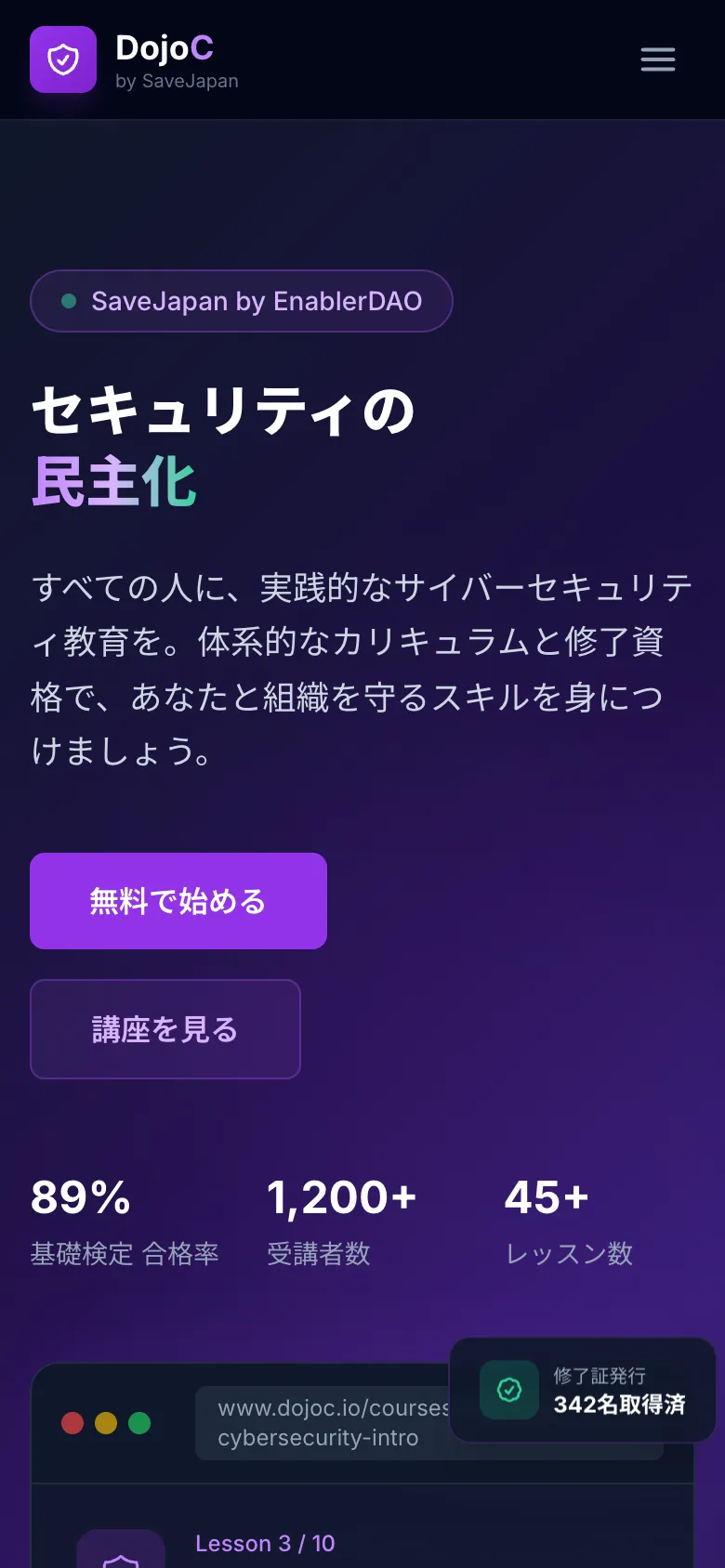Click the by SaveJapan subtitle text
Viewport: 725px width, 1568px height.
pyautogui.click(x=178, y=81)
